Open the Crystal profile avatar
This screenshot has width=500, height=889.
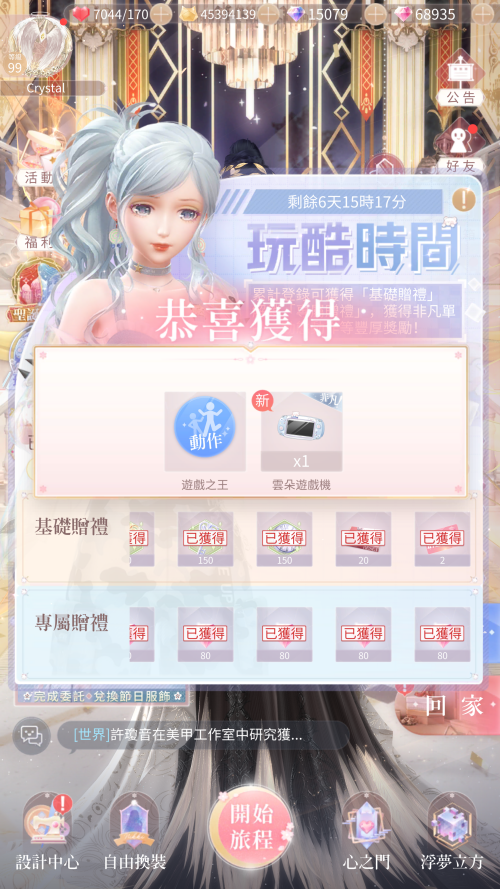[x=40, y=46]
